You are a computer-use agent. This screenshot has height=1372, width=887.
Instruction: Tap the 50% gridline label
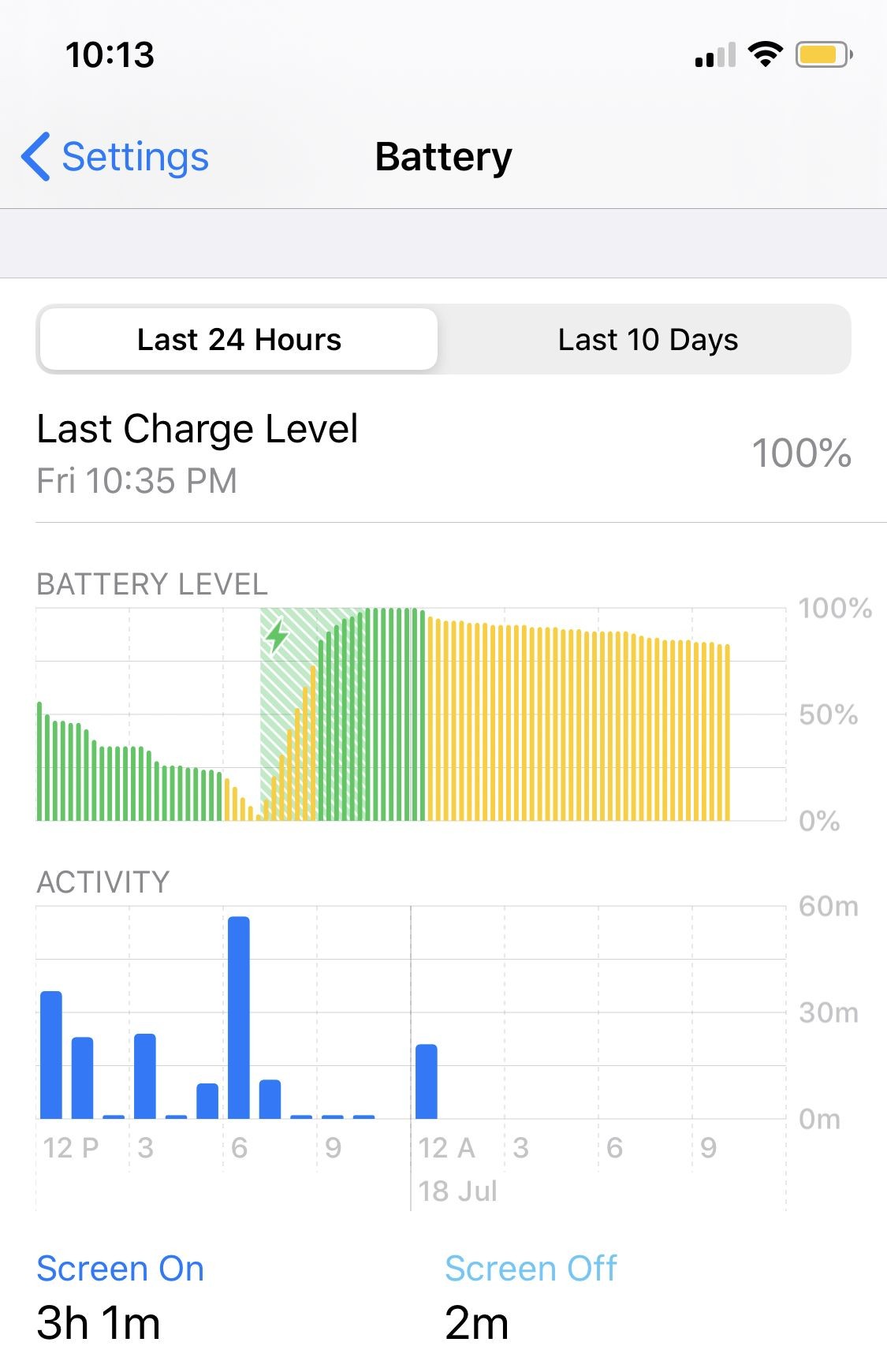pyautogui.click(x=827, y=714)
